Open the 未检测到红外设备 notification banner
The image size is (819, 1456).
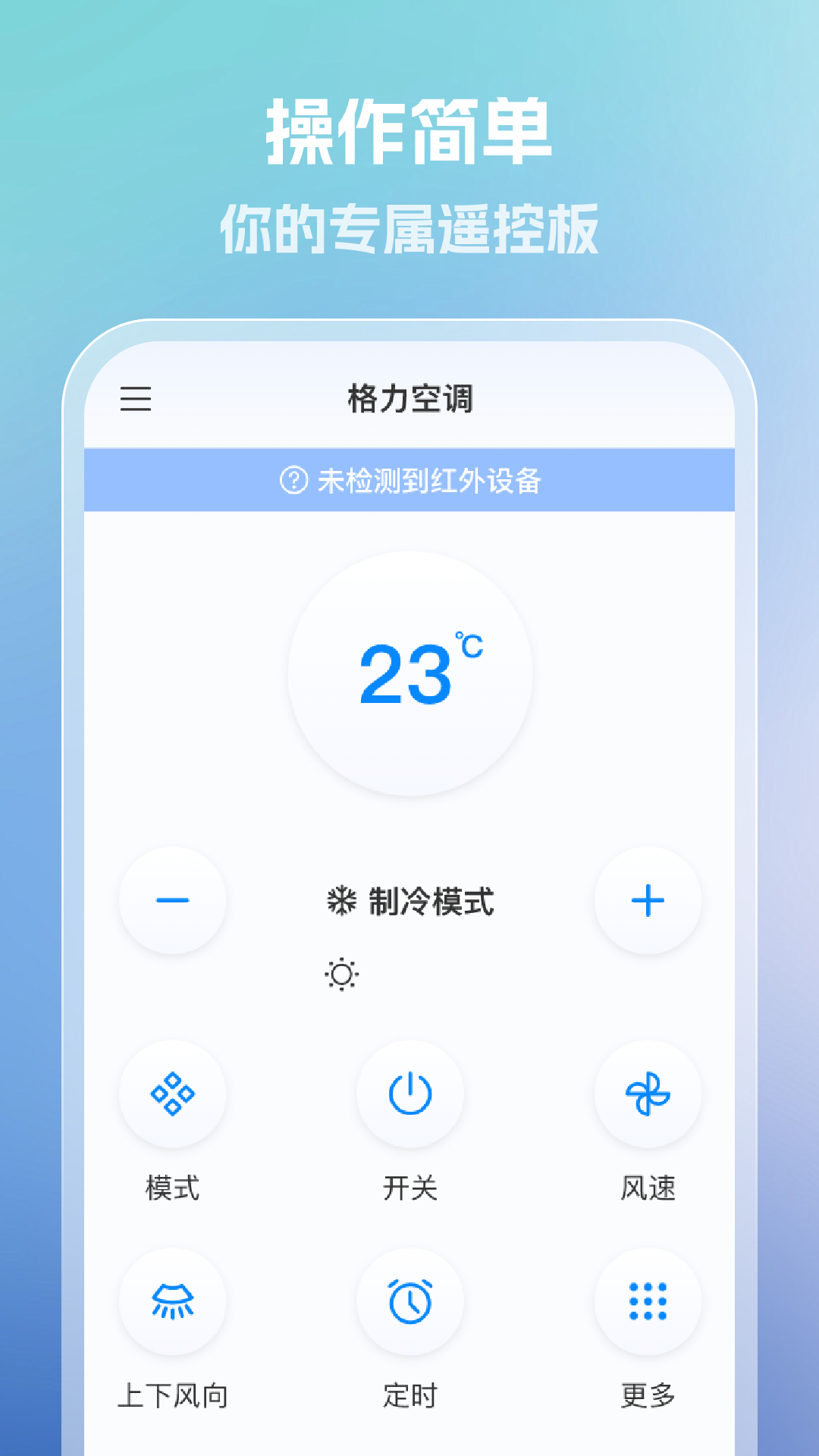(x=409, y=480)
